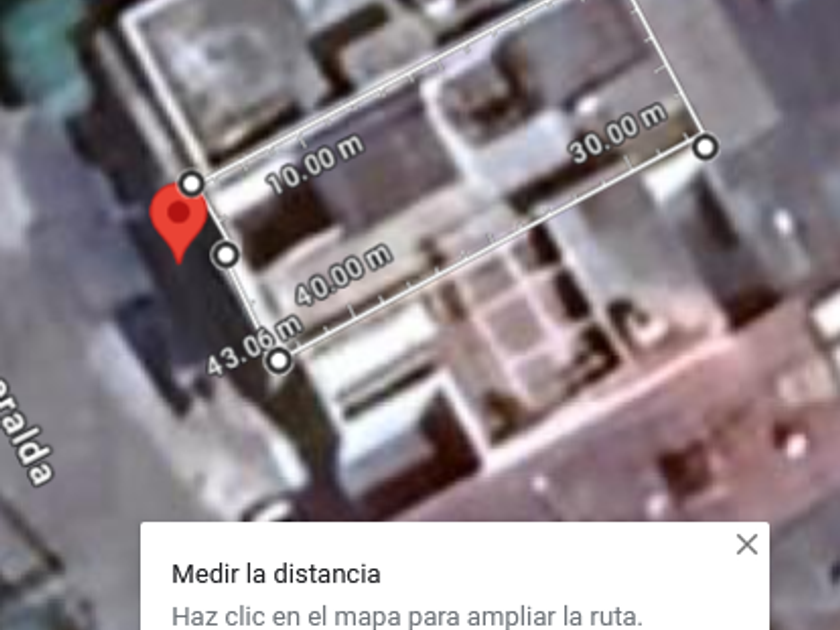Image resolution: width=840 pixels, height=630 pixels.
Task: Select the measurement point right of the red pin
Action: click(227, 255)
